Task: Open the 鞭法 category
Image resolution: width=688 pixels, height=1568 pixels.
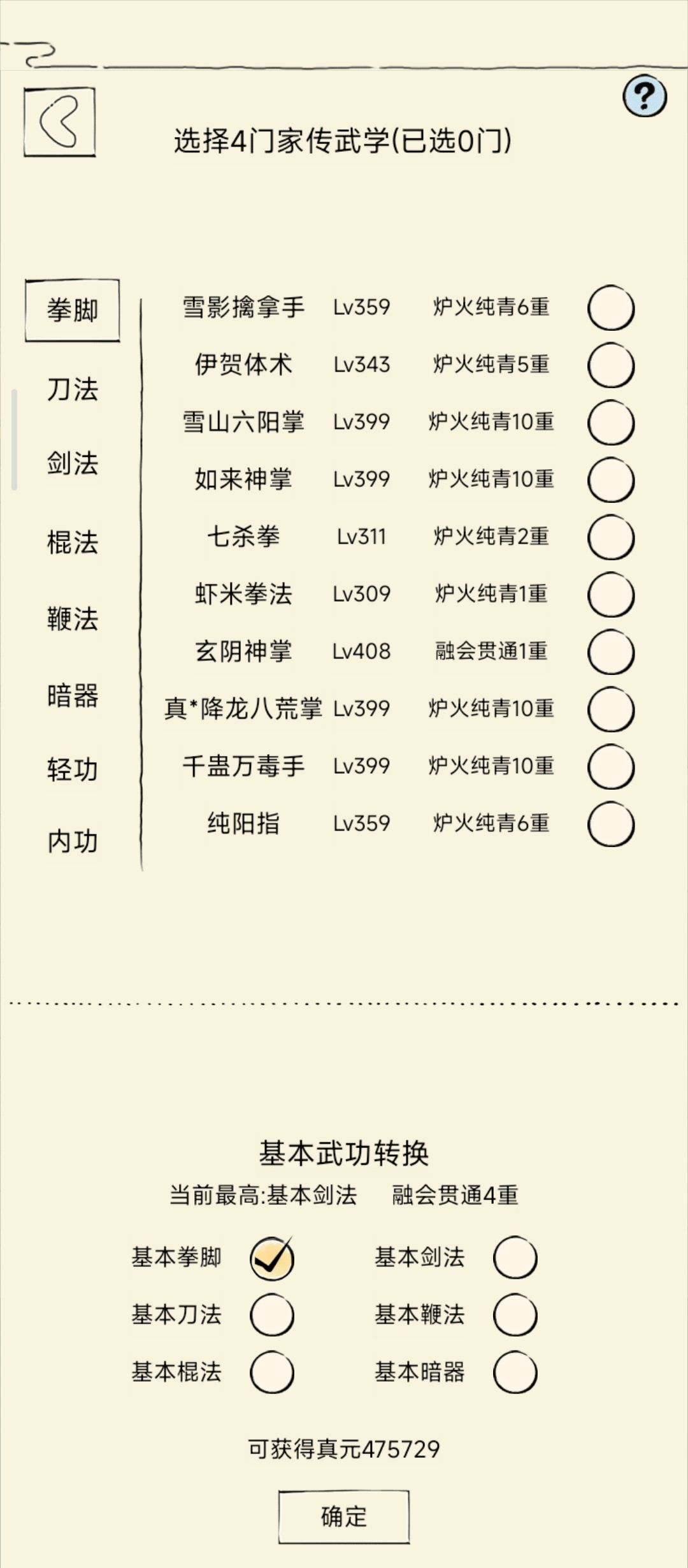Action: [73, 619]
